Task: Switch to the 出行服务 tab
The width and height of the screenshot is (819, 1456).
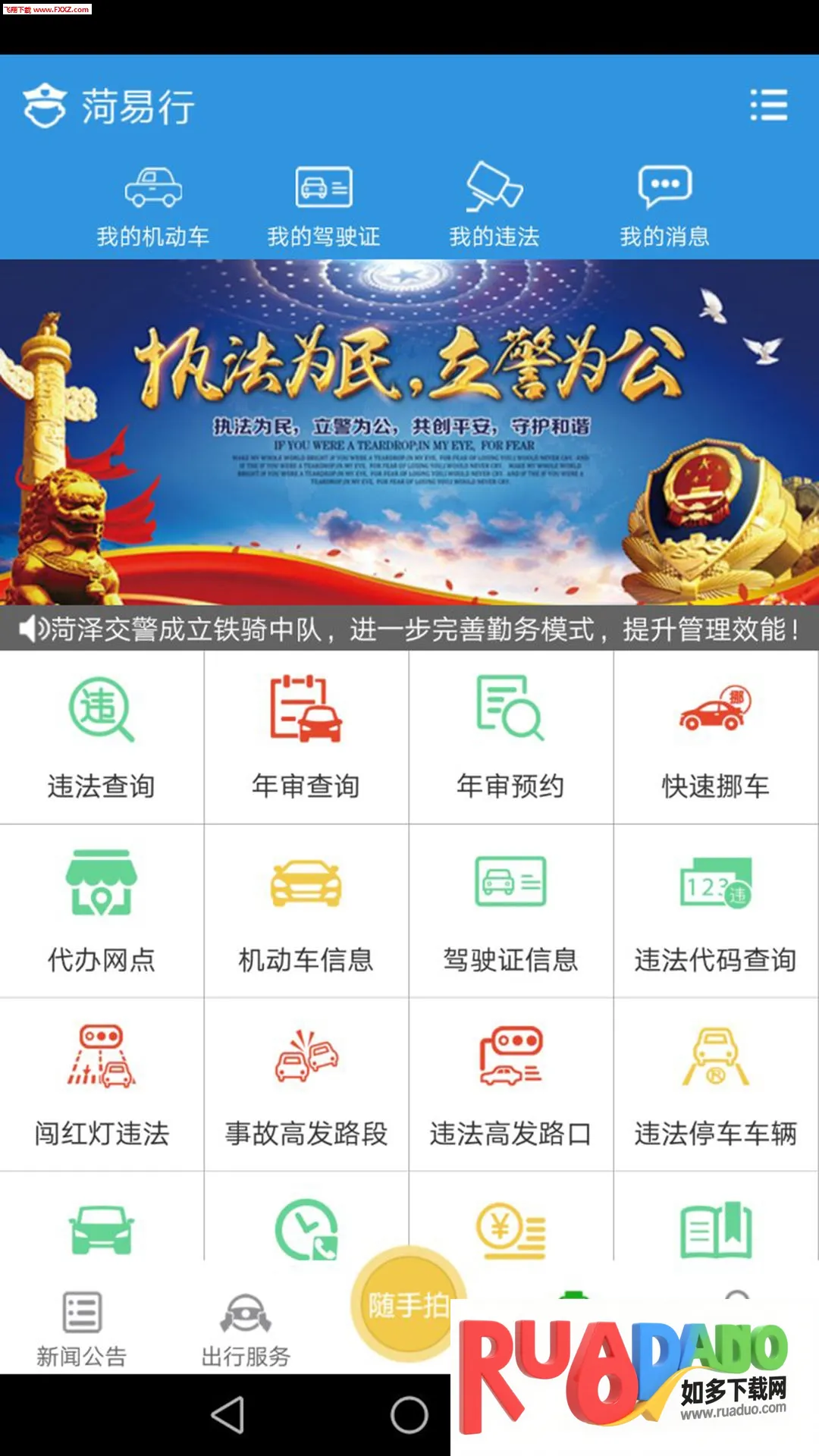Action: click(246, 1329)
